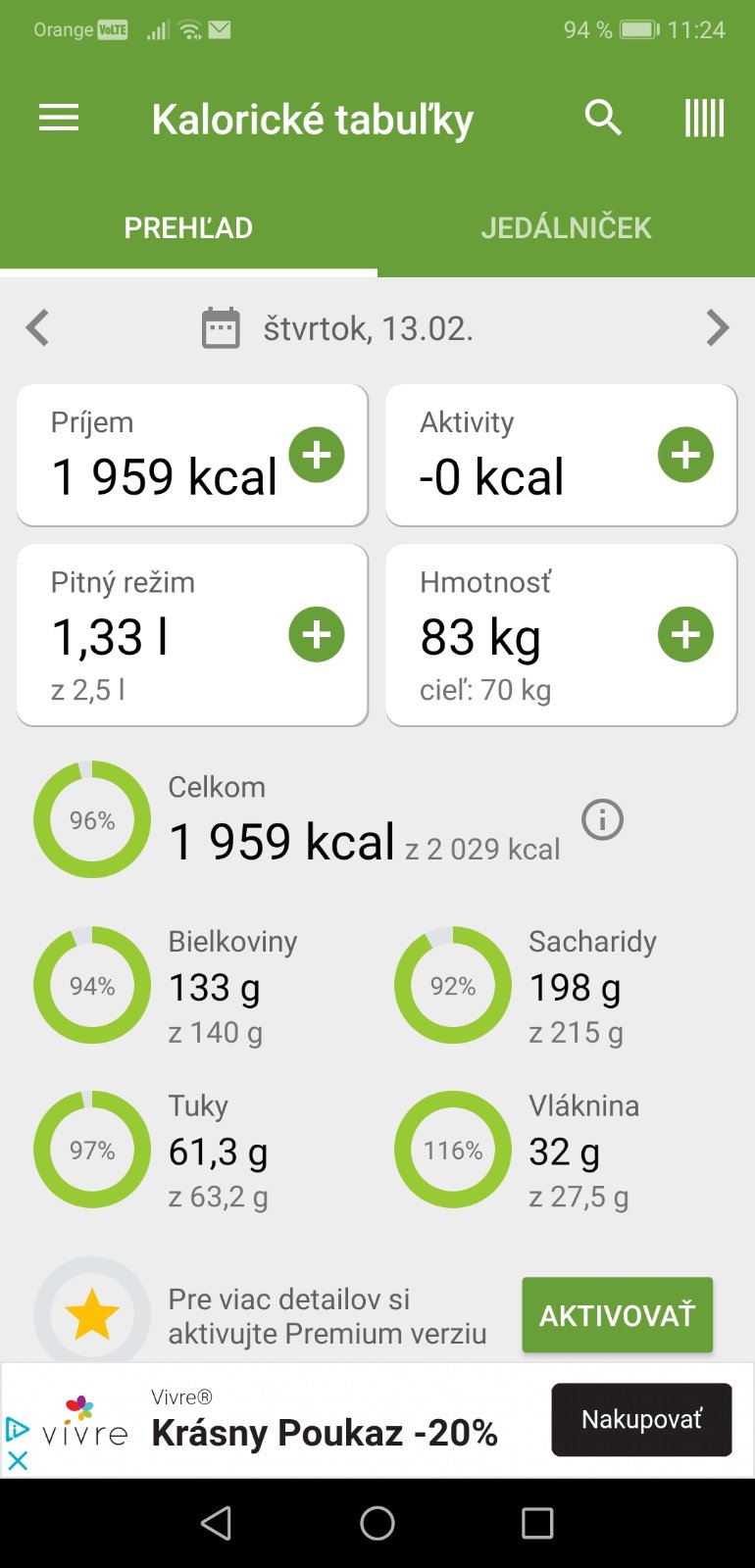Viewport: 755px width, 1568px height.
Task: Search for a food item
Action: point(603,119)
